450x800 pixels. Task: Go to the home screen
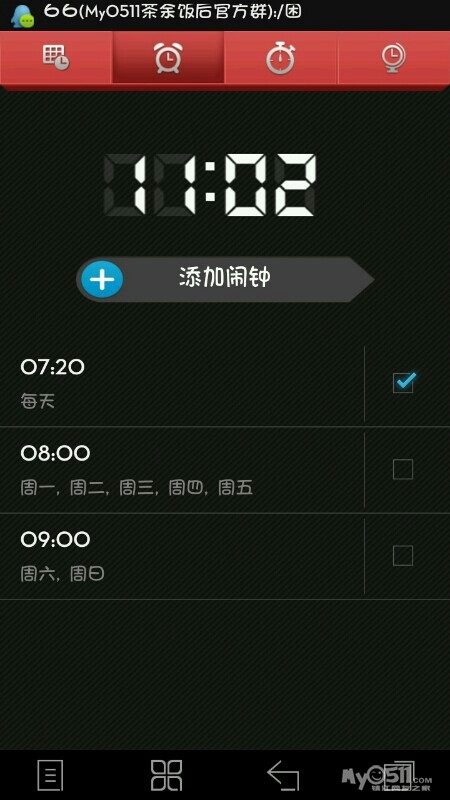click(166, 775)
